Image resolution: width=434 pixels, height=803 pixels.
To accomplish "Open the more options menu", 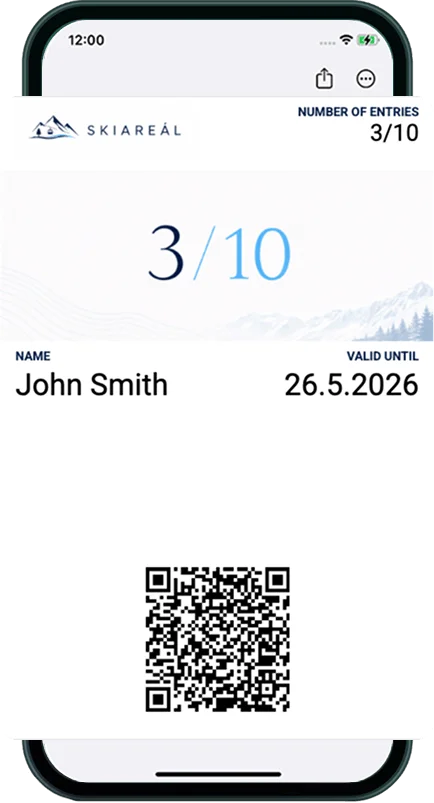I will (365, 79).
